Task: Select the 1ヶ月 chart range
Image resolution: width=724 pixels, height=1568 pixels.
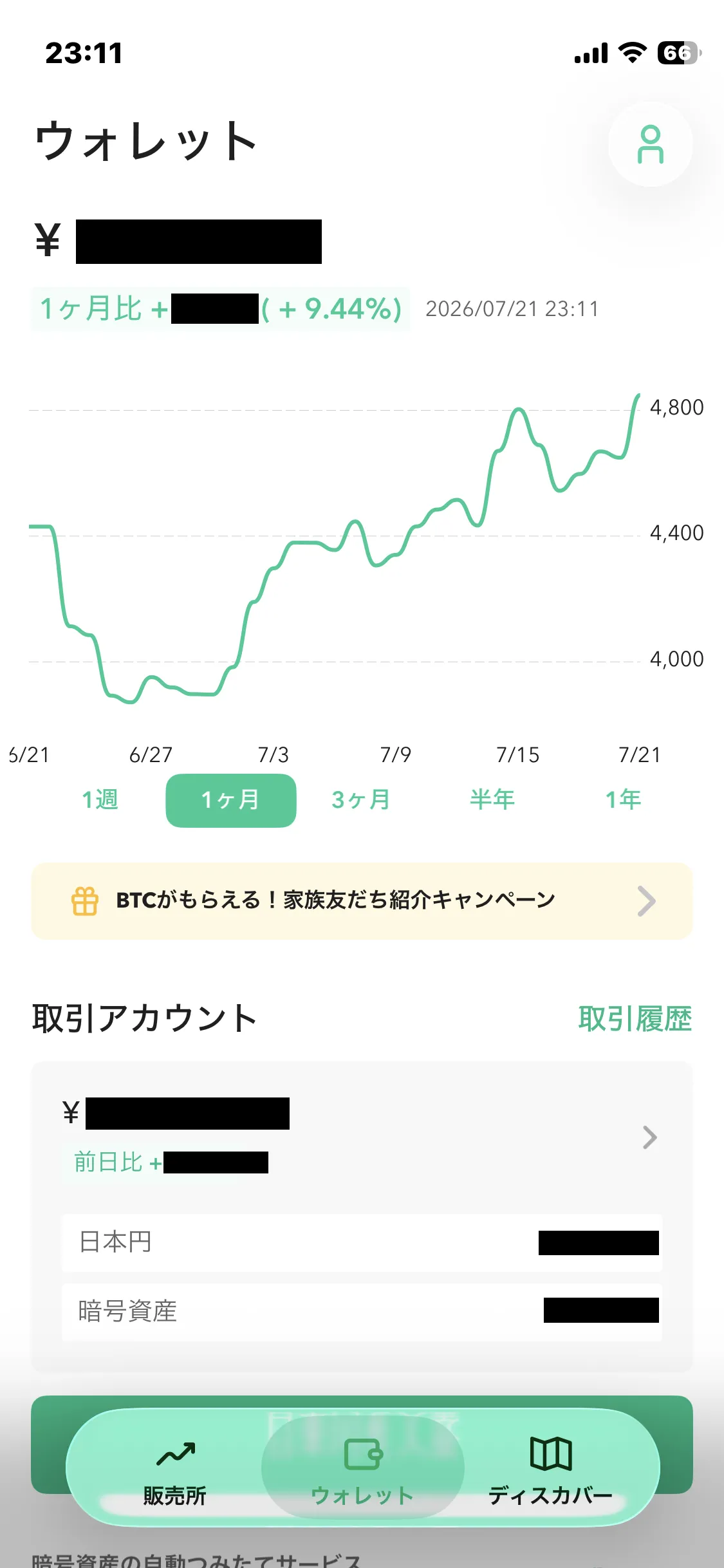Action: tap(231, 800)
